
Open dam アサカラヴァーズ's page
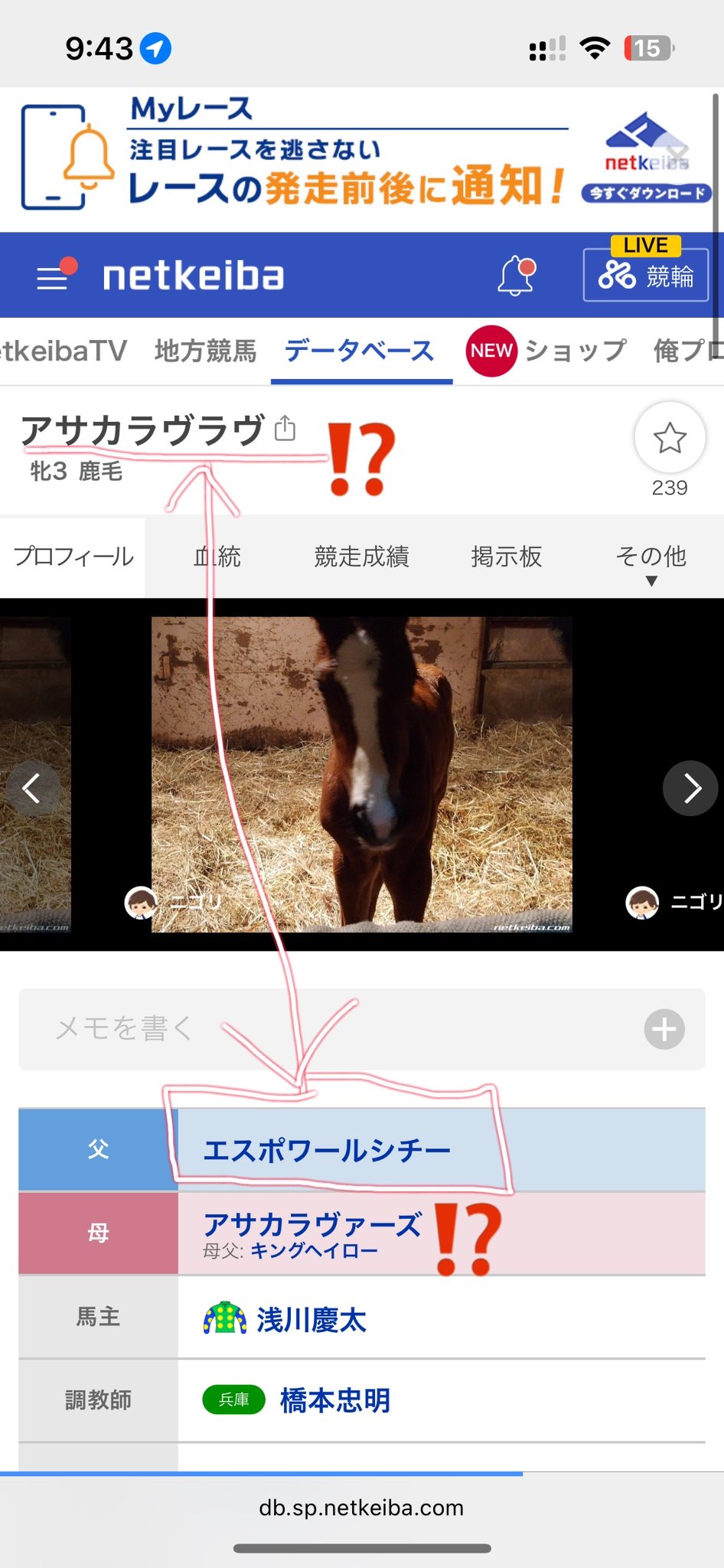[312, 1224]
